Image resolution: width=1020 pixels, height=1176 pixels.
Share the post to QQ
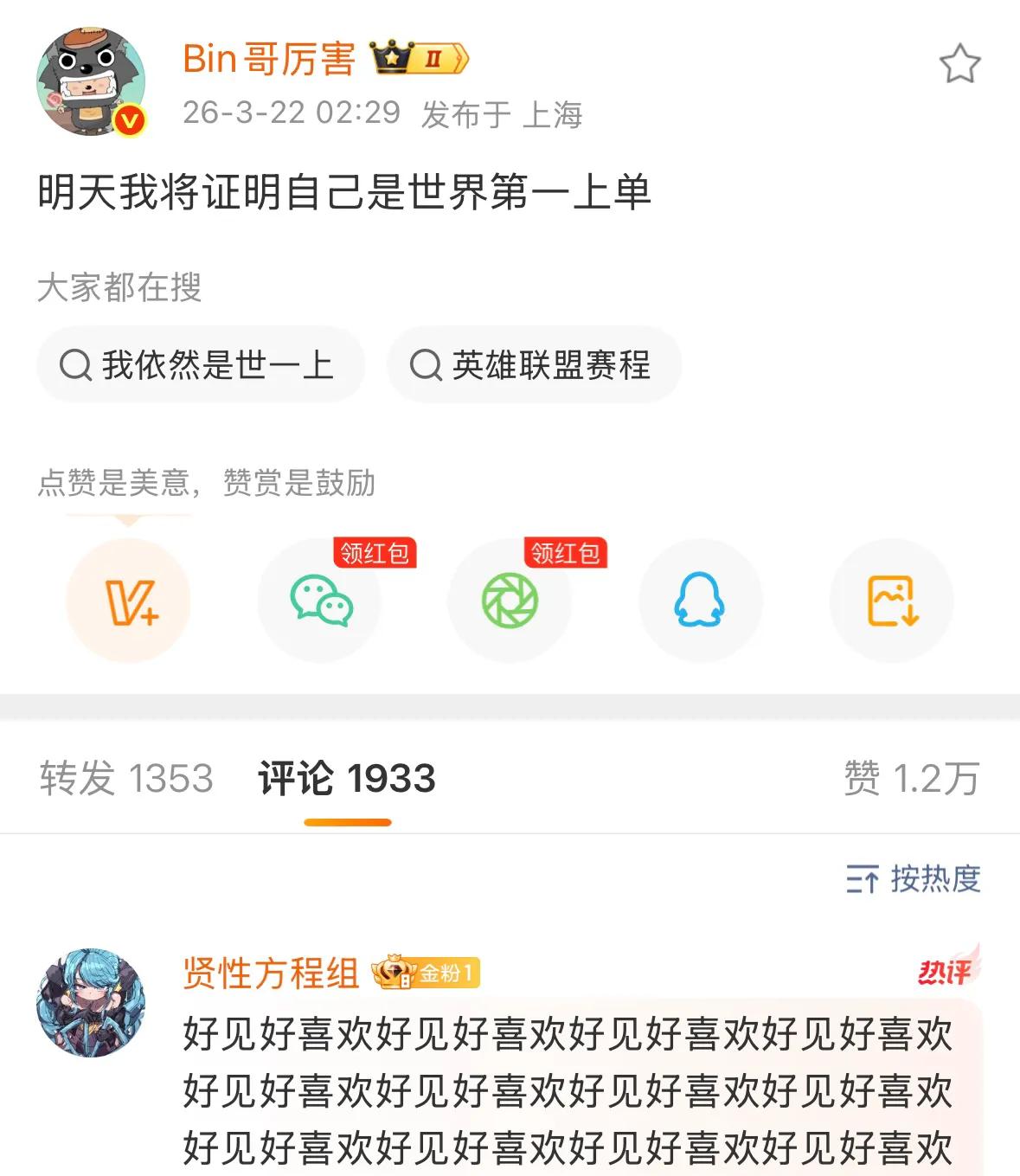[x=700, y=601]
